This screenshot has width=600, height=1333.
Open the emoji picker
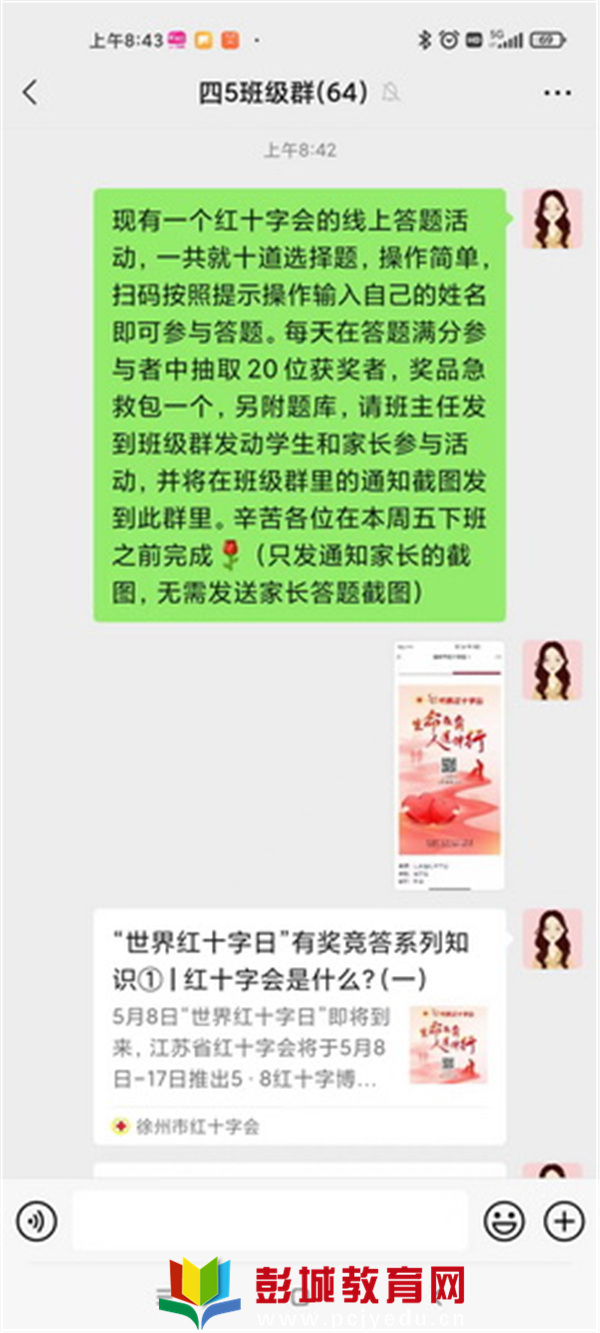(504, 1221)
